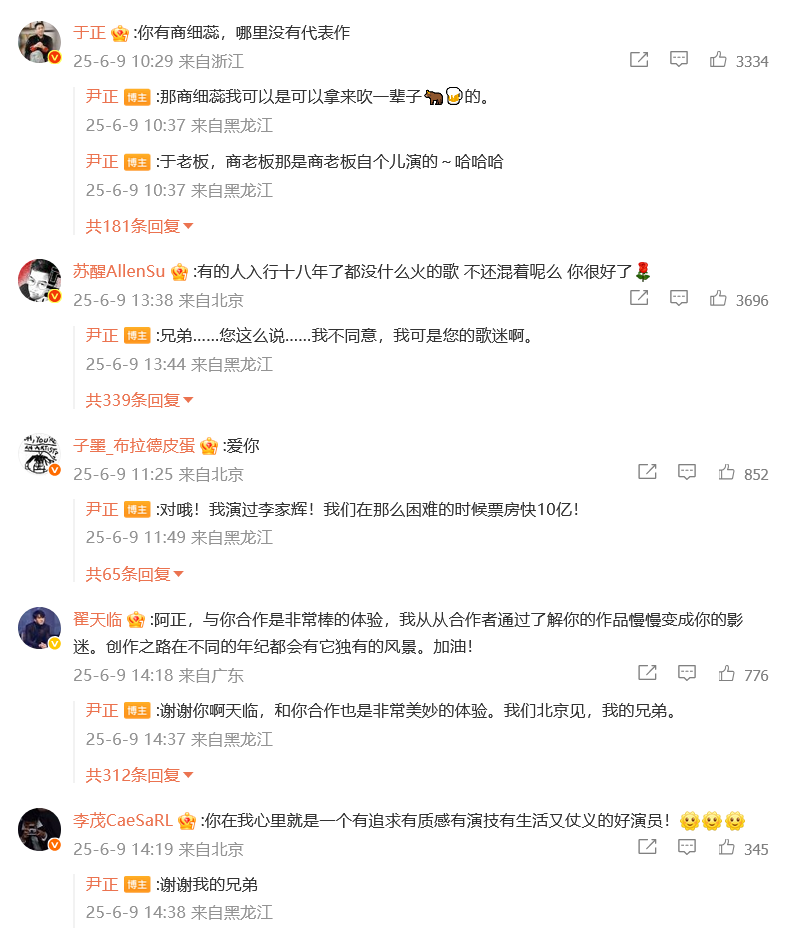Share 于正's comment

click(639, 60)
